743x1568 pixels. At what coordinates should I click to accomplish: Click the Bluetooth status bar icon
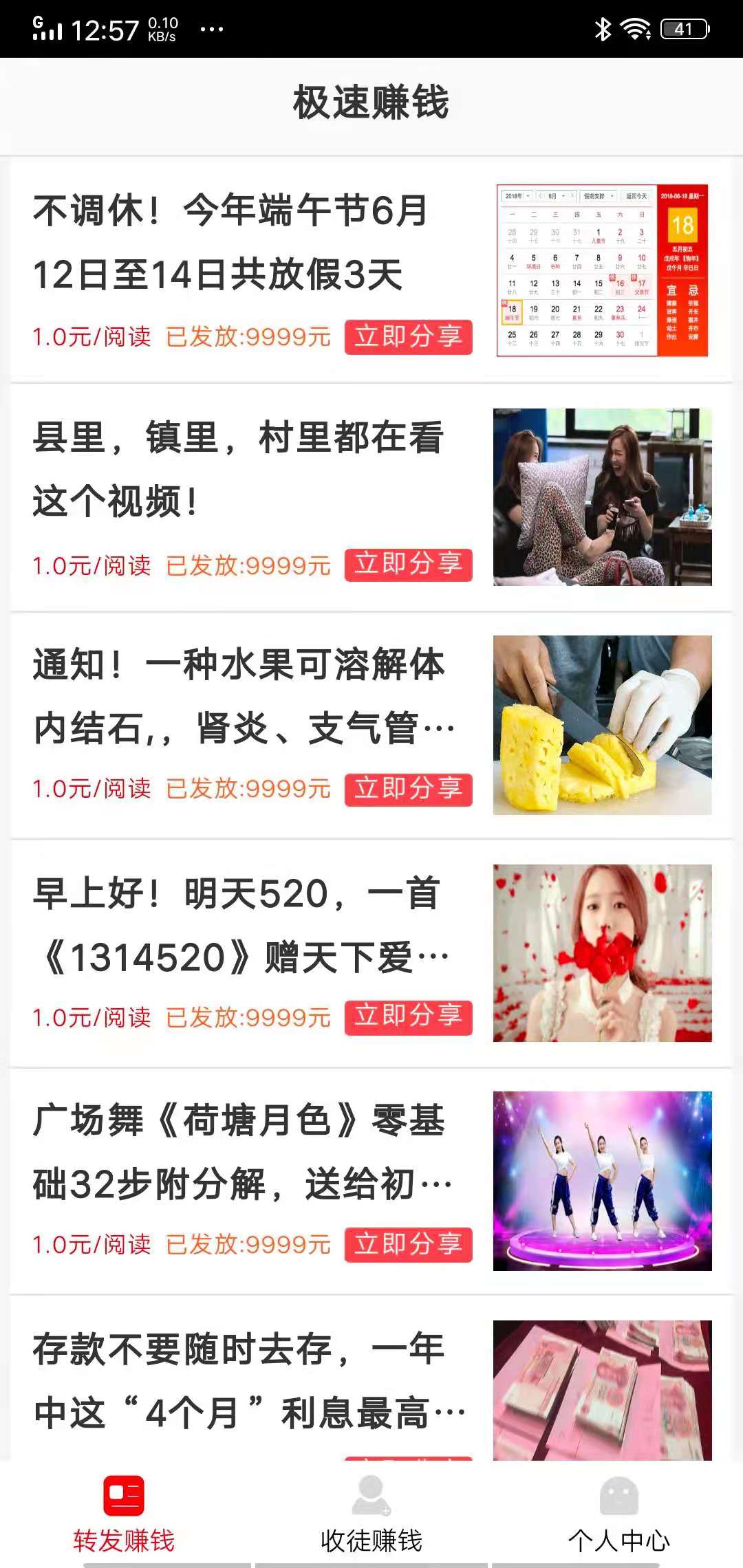(x=603, y=28)
